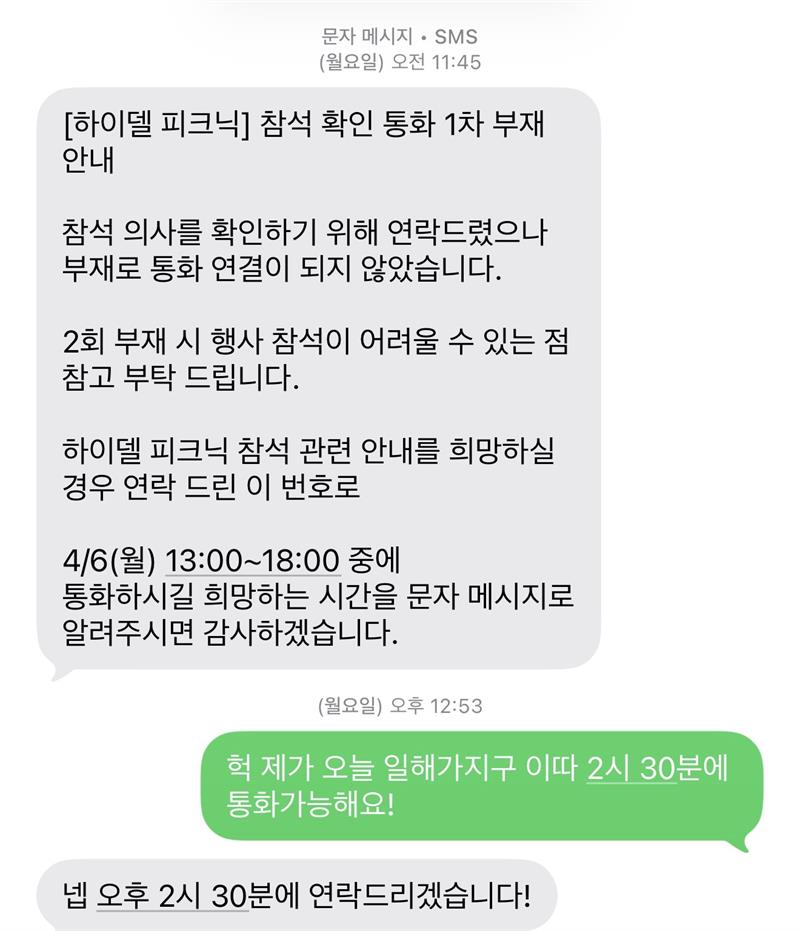The width and height of the screenshot is (800, 931).
Task: Select the underlined 오후 2시 30분 time in the reply
Action: click(183, 894)
